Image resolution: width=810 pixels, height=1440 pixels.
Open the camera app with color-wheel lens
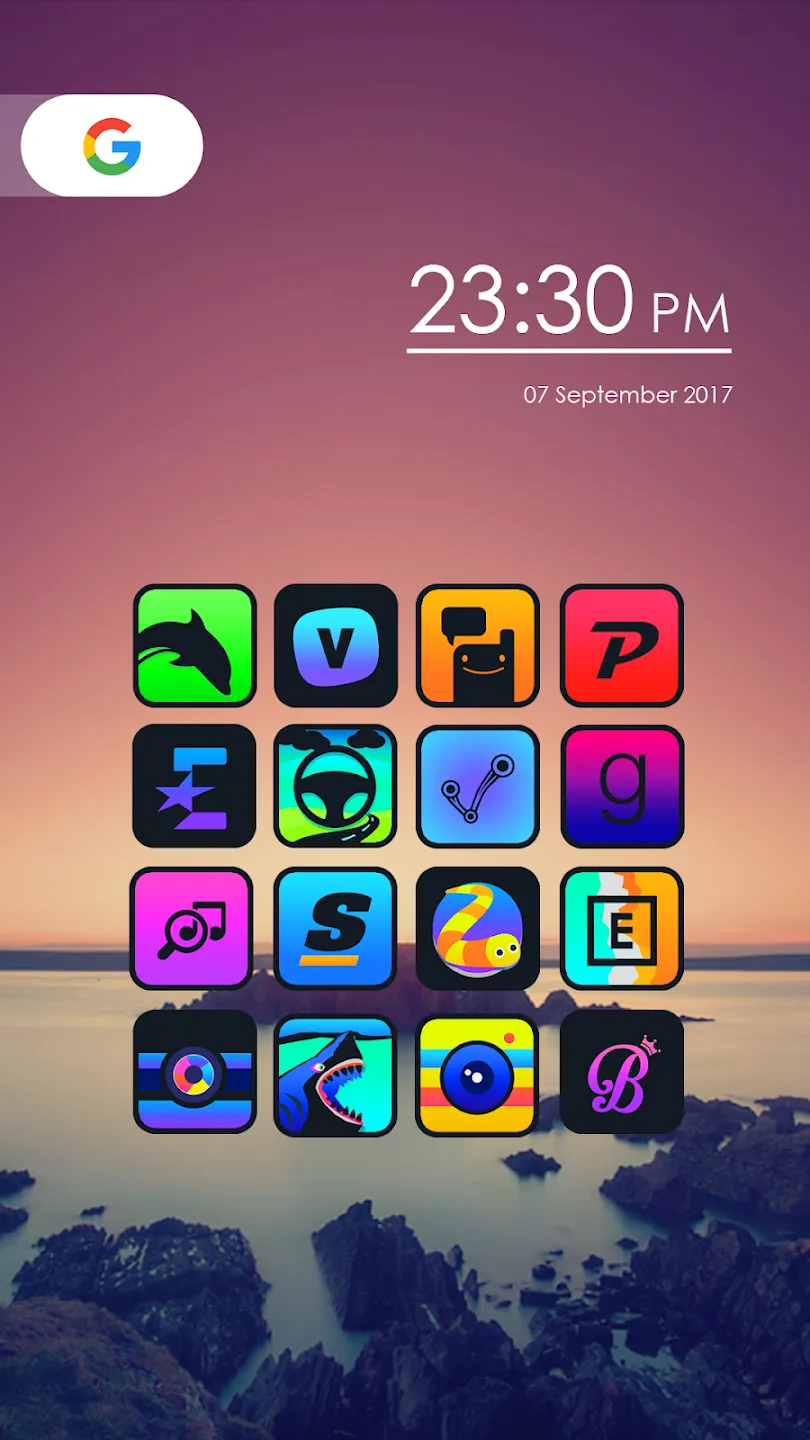coord(195,1072)
